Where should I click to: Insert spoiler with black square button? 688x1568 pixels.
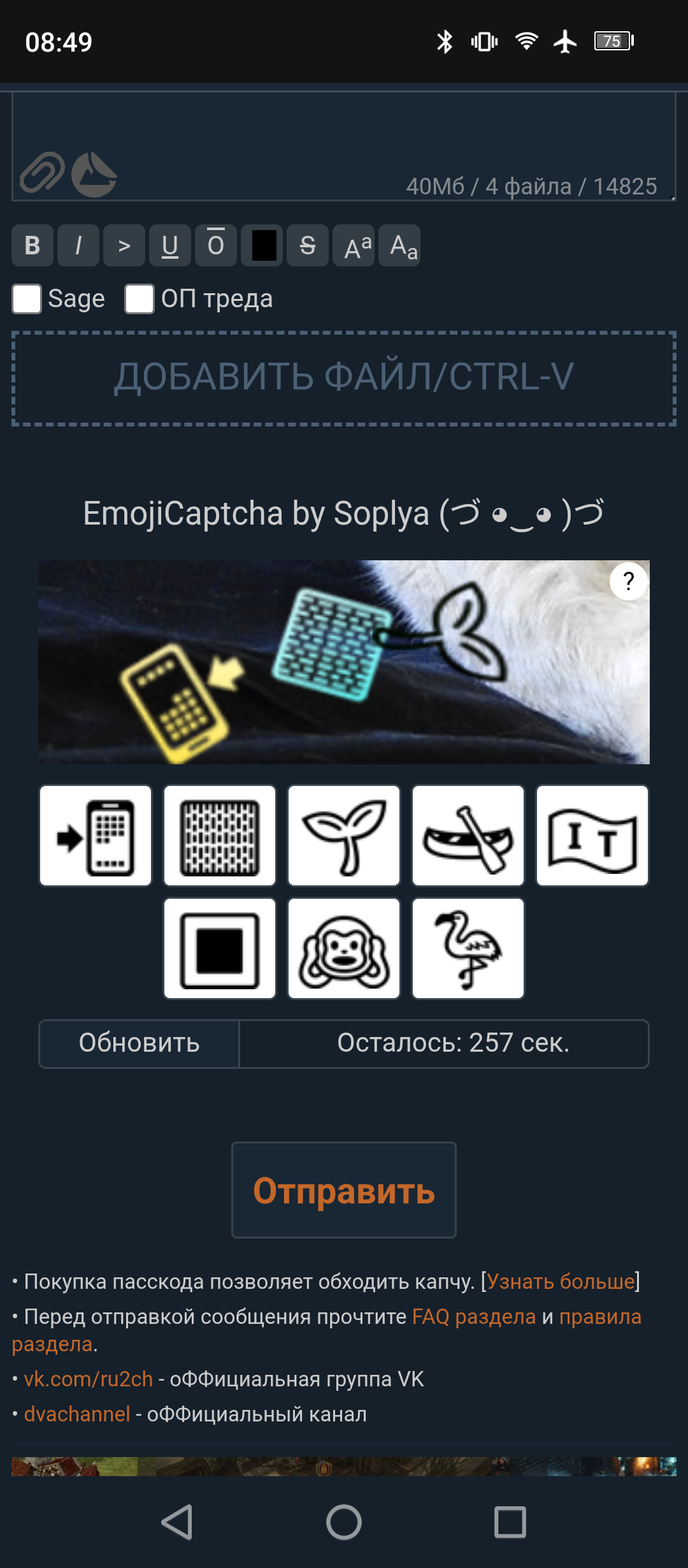(x=263, y=245)
